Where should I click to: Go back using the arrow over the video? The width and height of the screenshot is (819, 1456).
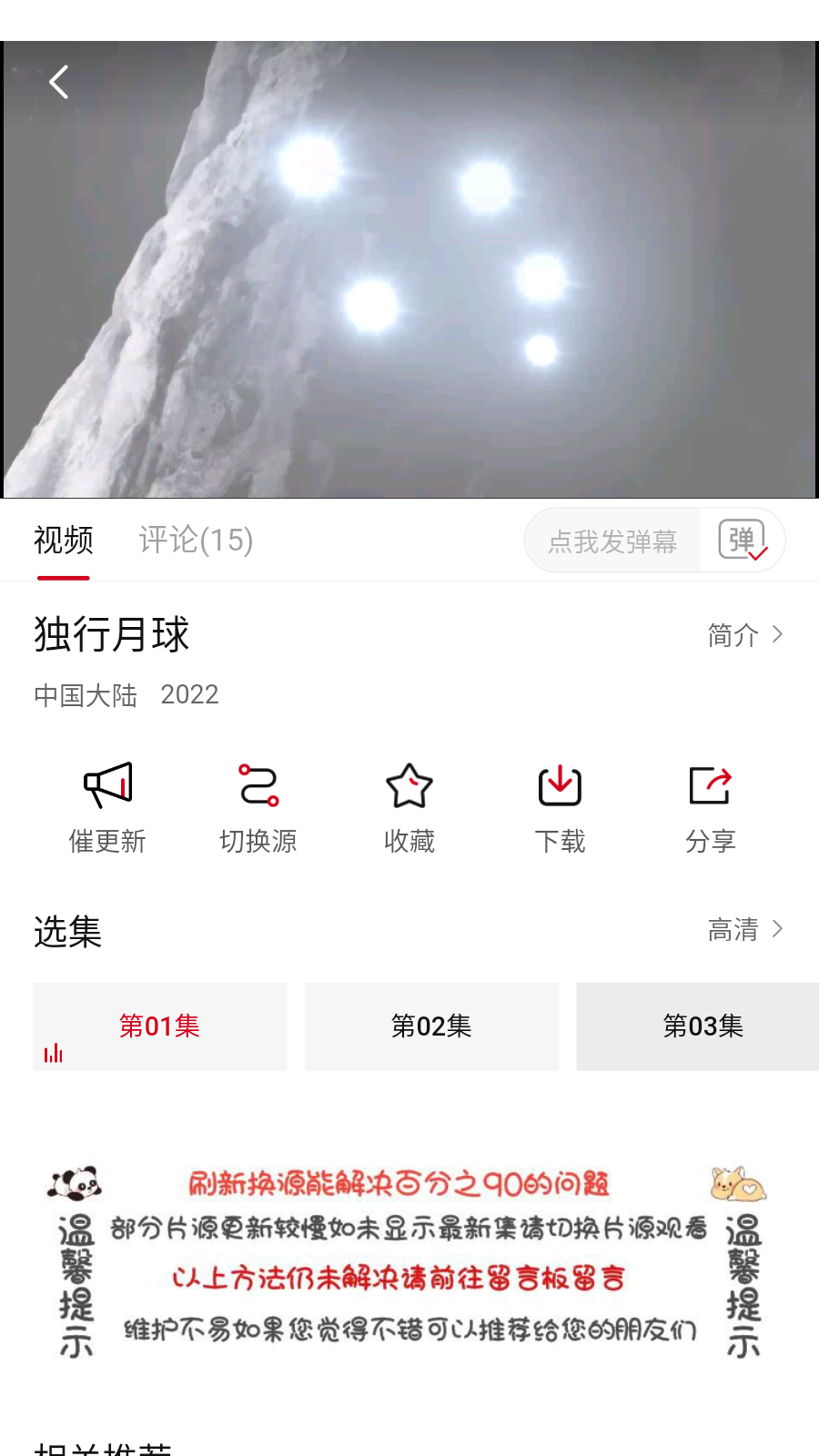click(x=59, y=83)
